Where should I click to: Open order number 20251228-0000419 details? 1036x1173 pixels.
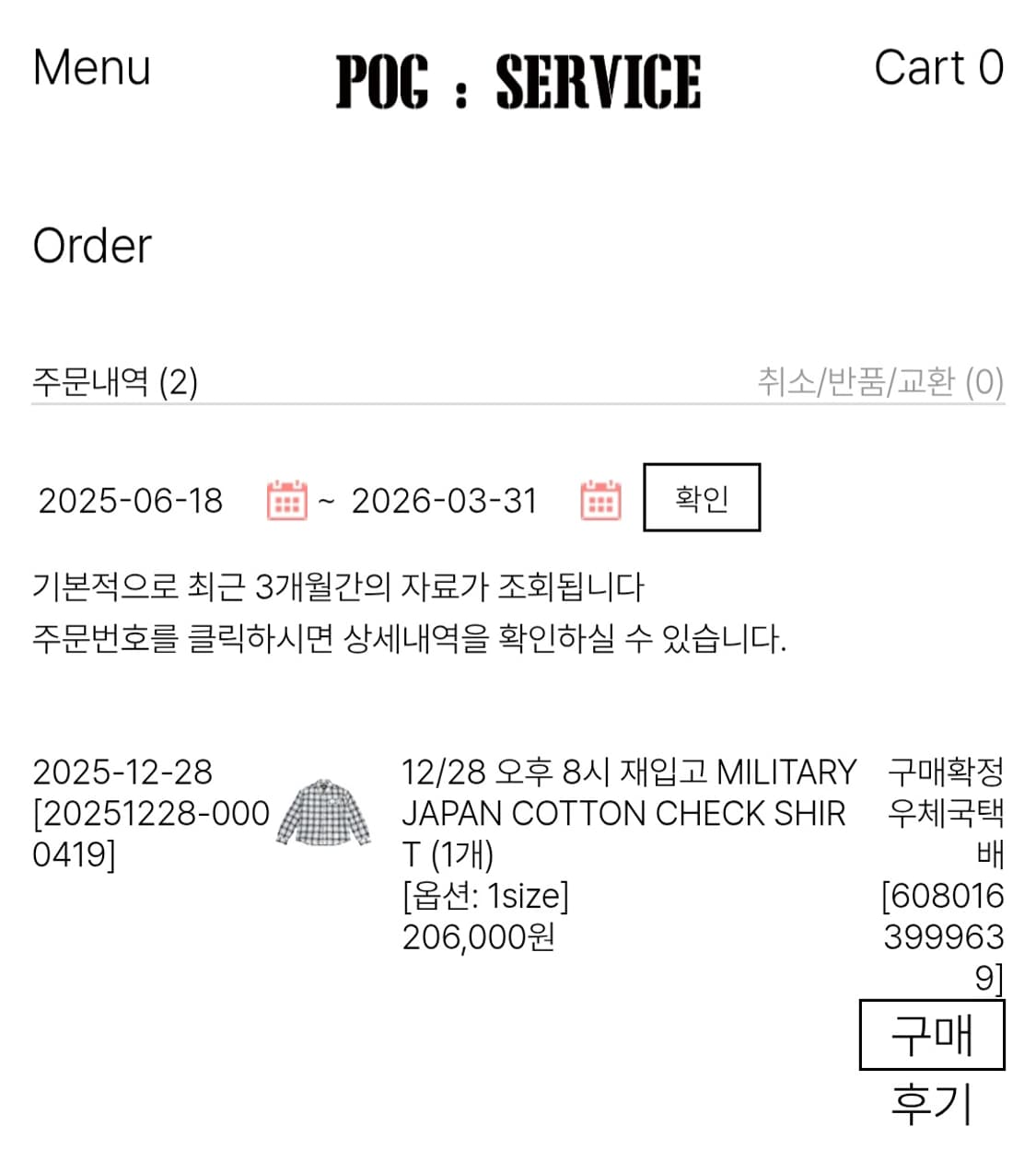pyautogui.click(x=150, y=827)
